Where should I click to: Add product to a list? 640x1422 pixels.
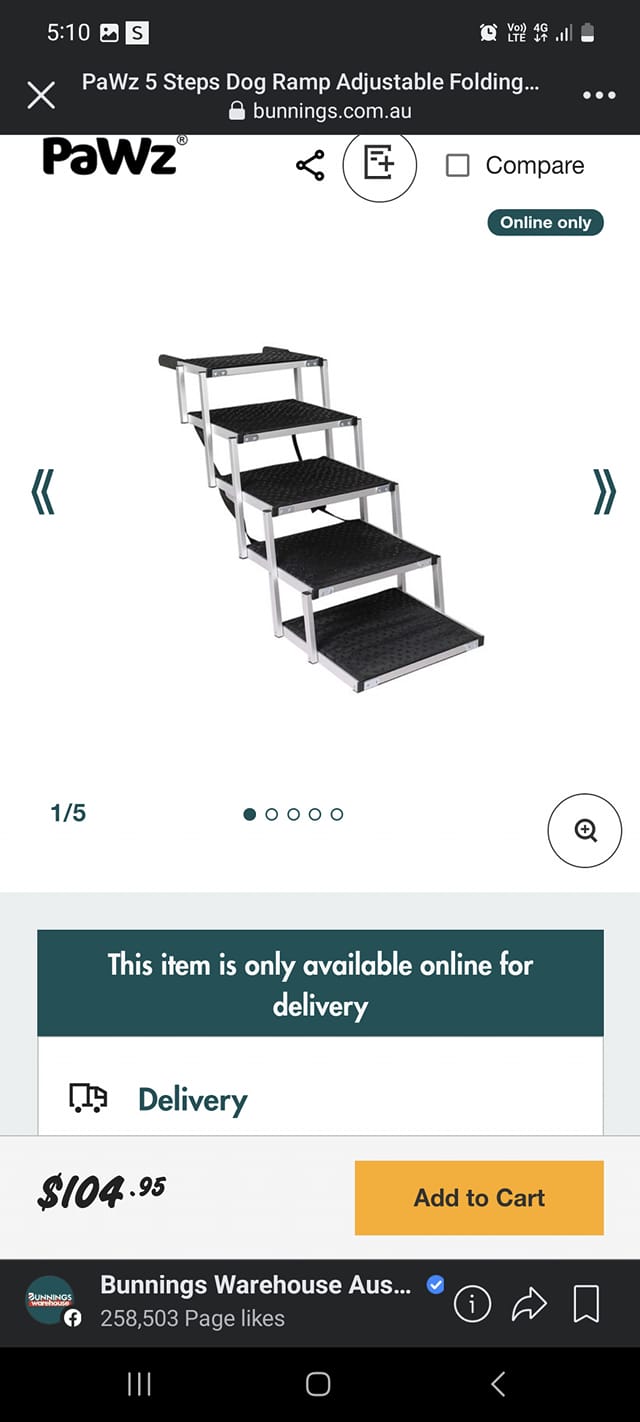point(379,162)
